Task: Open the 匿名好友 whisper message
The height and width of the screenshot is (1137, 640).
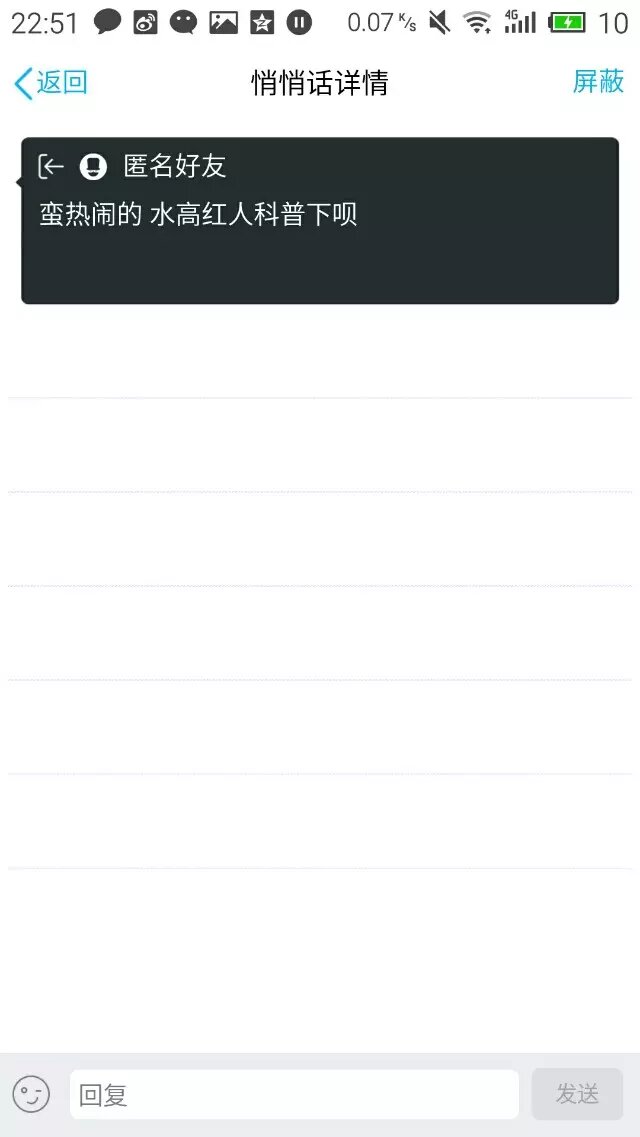Action: click(x=320, y=220)
